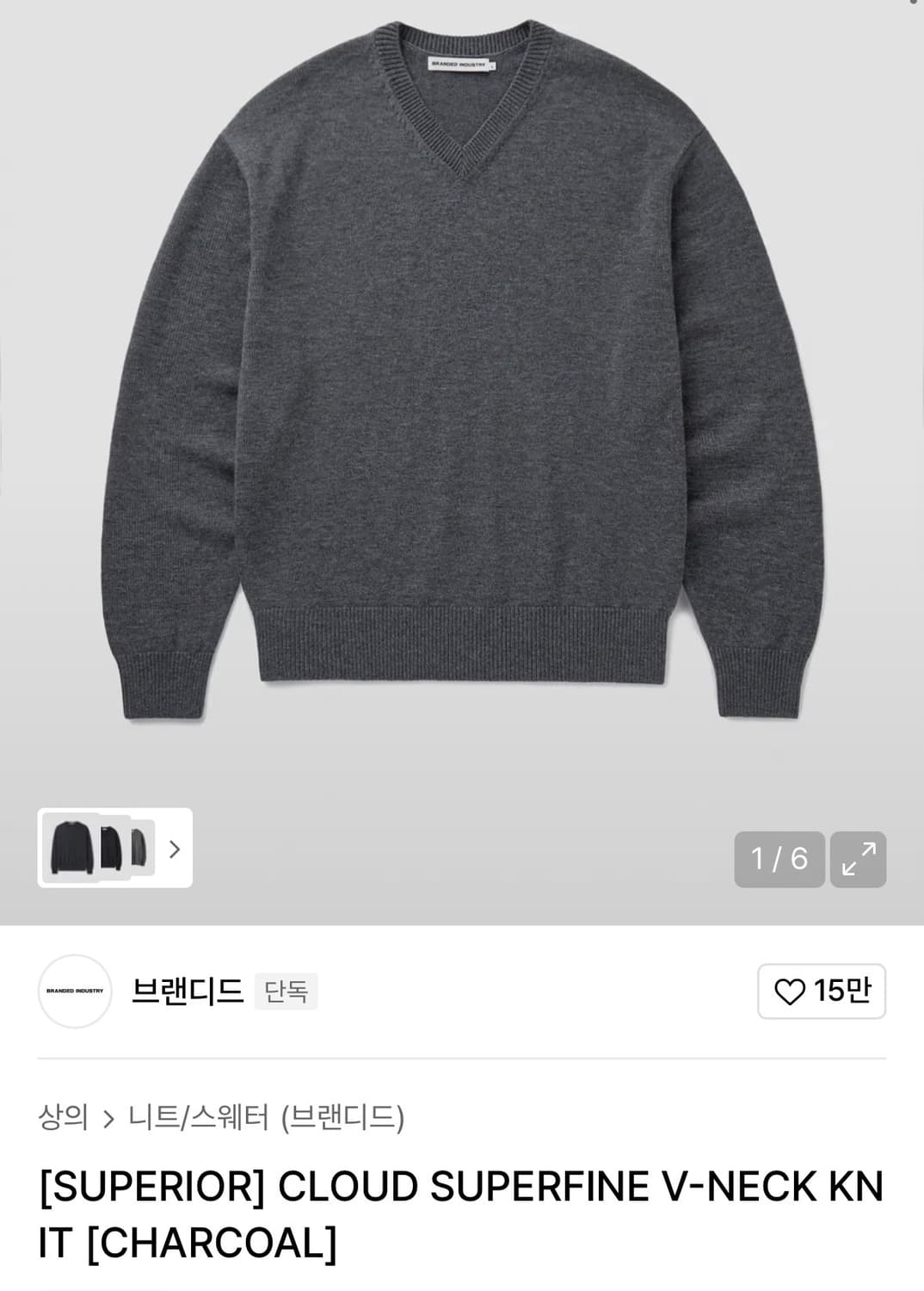The height and width of the screenshot is (1291, 924).
Task: Click the chevron between 상의 and 니트/스웨터
Action: (108, 1120)
